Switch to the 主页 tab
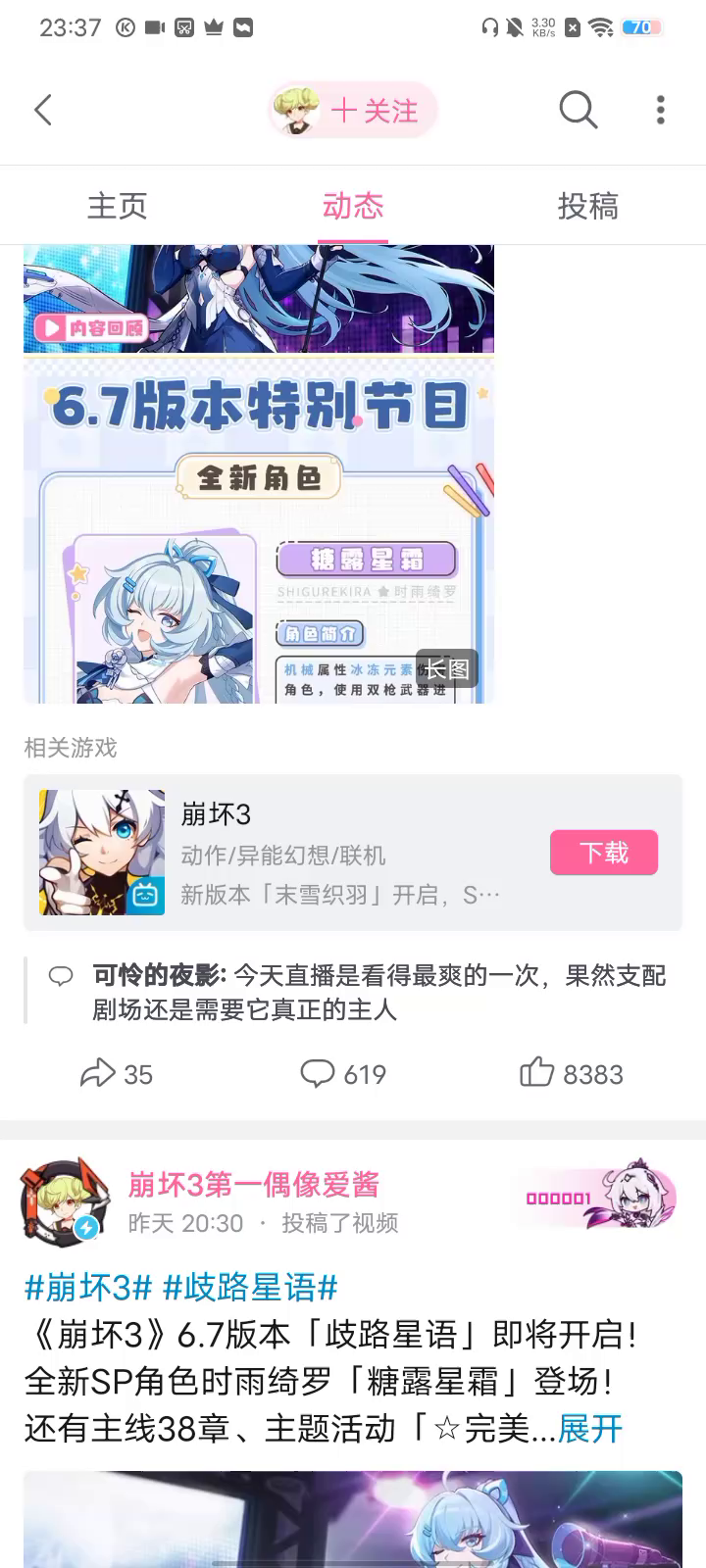Screen dimensions: 706x1568 coord(118,206)
